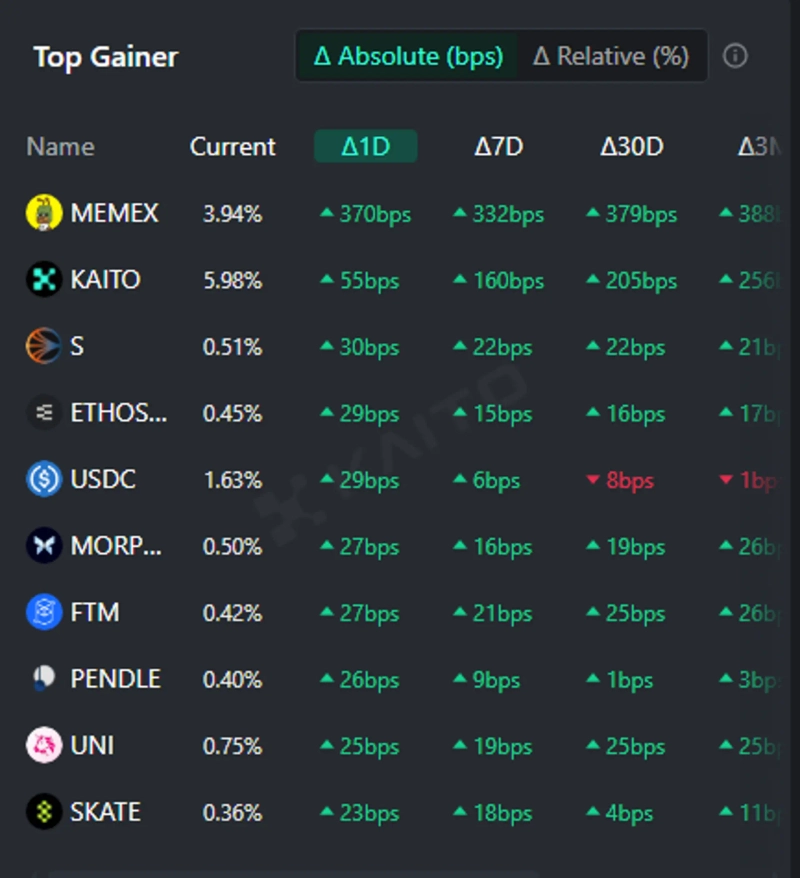Switch to the Relative (%) view
This screenshot has height=878, width=800.
(611, 56)
